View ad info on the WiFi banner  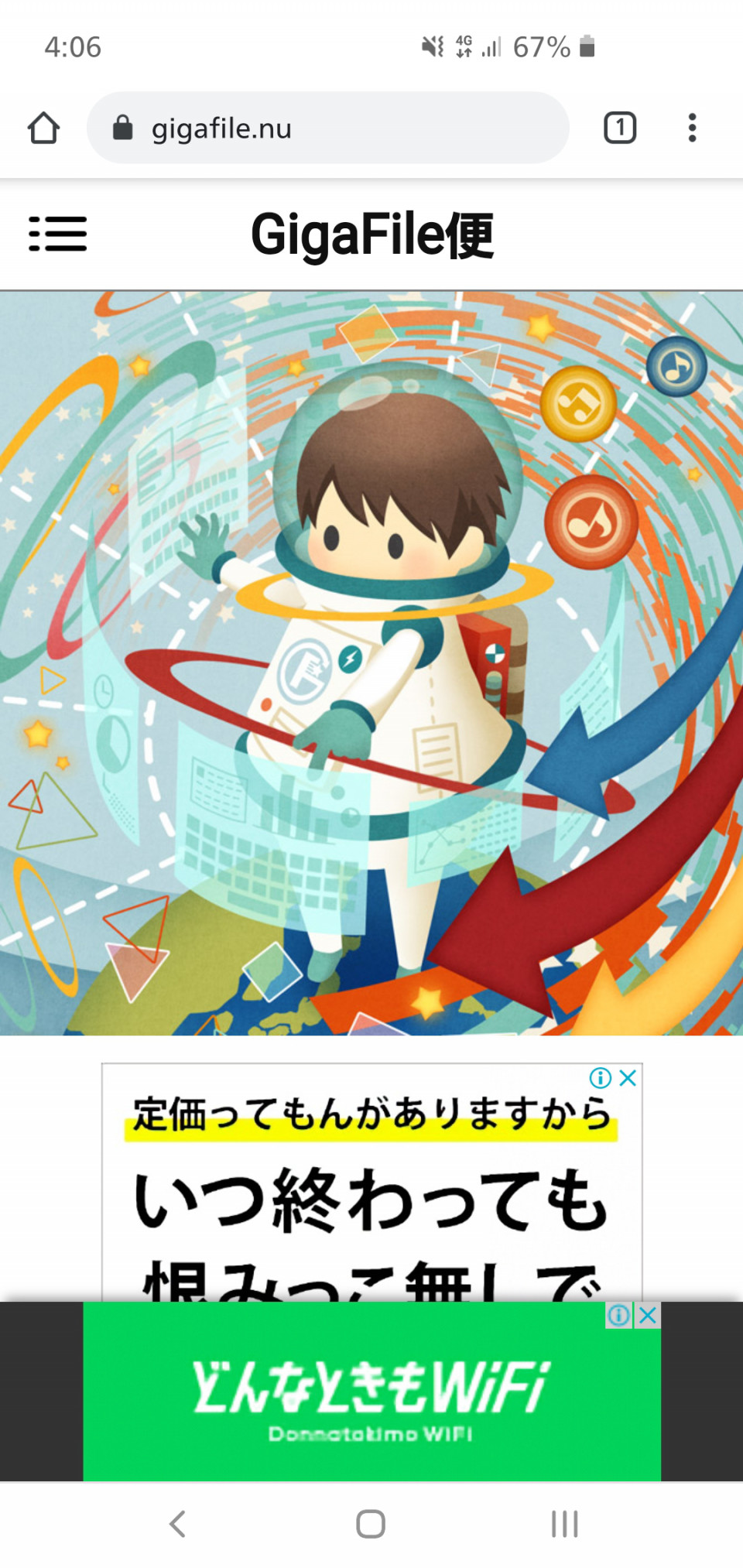tap(619, 1315)
